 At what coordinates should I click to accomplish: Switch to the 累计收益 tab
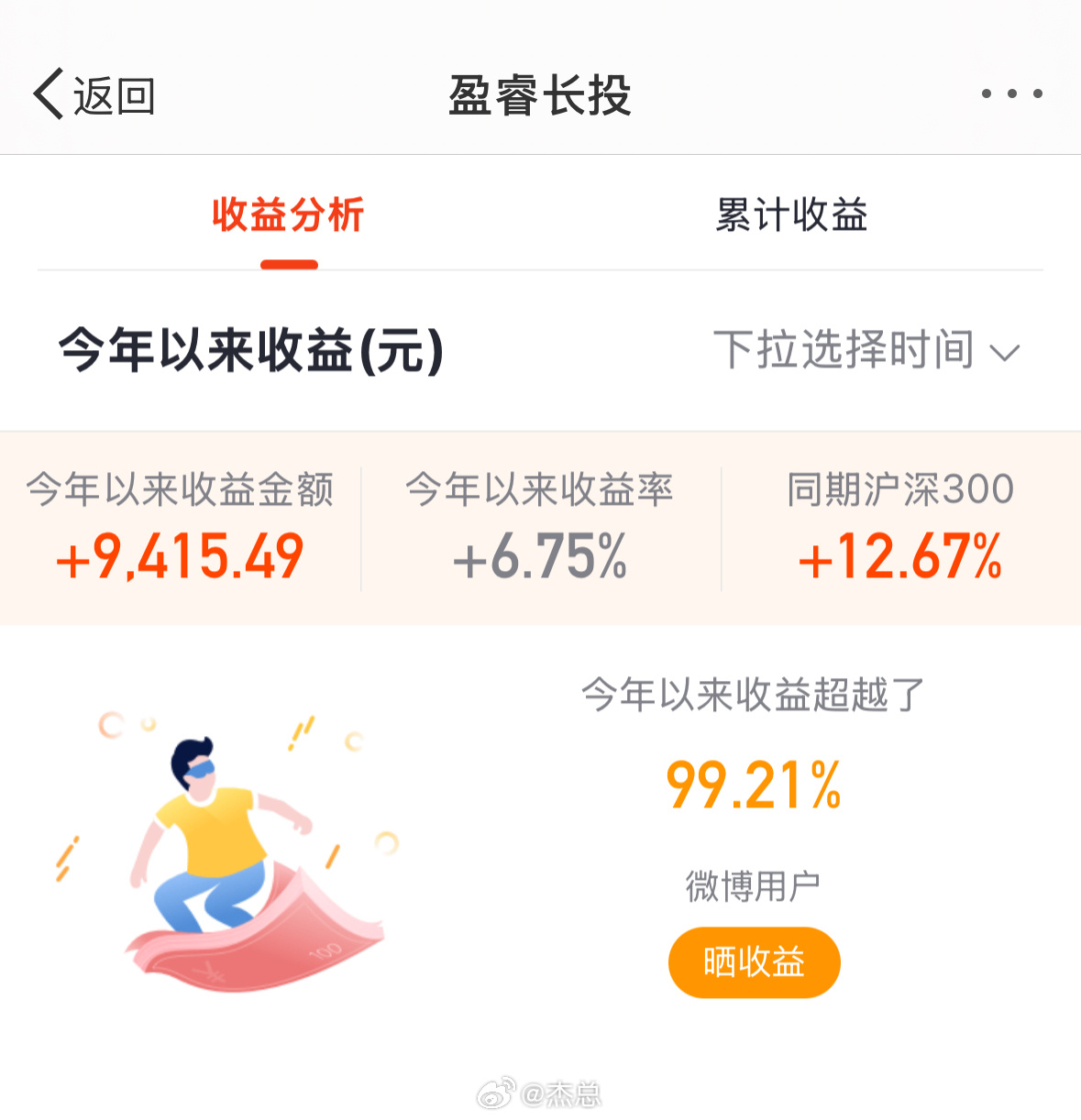pos(792,214)
